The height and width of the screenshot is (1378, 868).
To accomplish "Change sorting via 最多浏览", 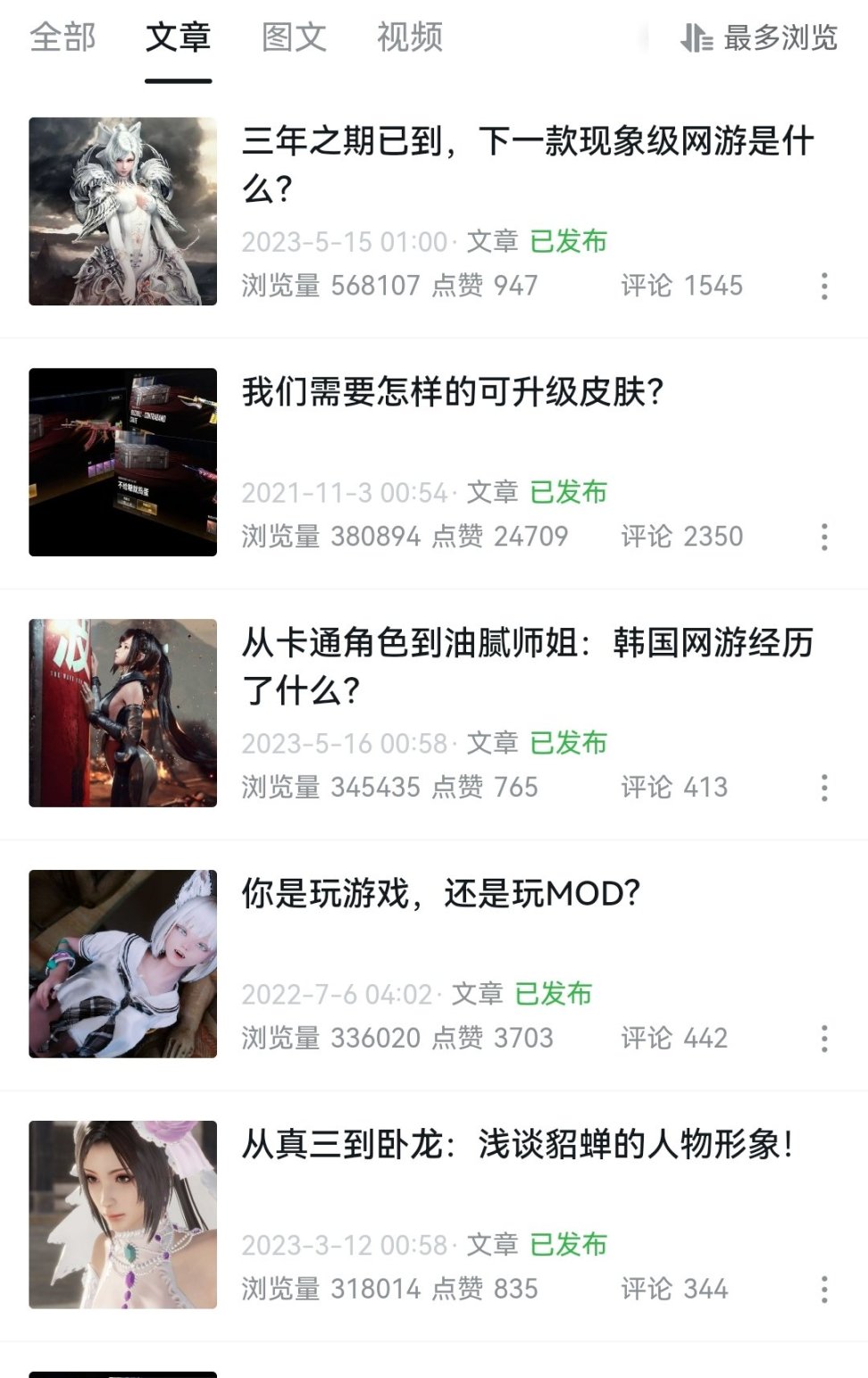I will [x=759, y=38].
